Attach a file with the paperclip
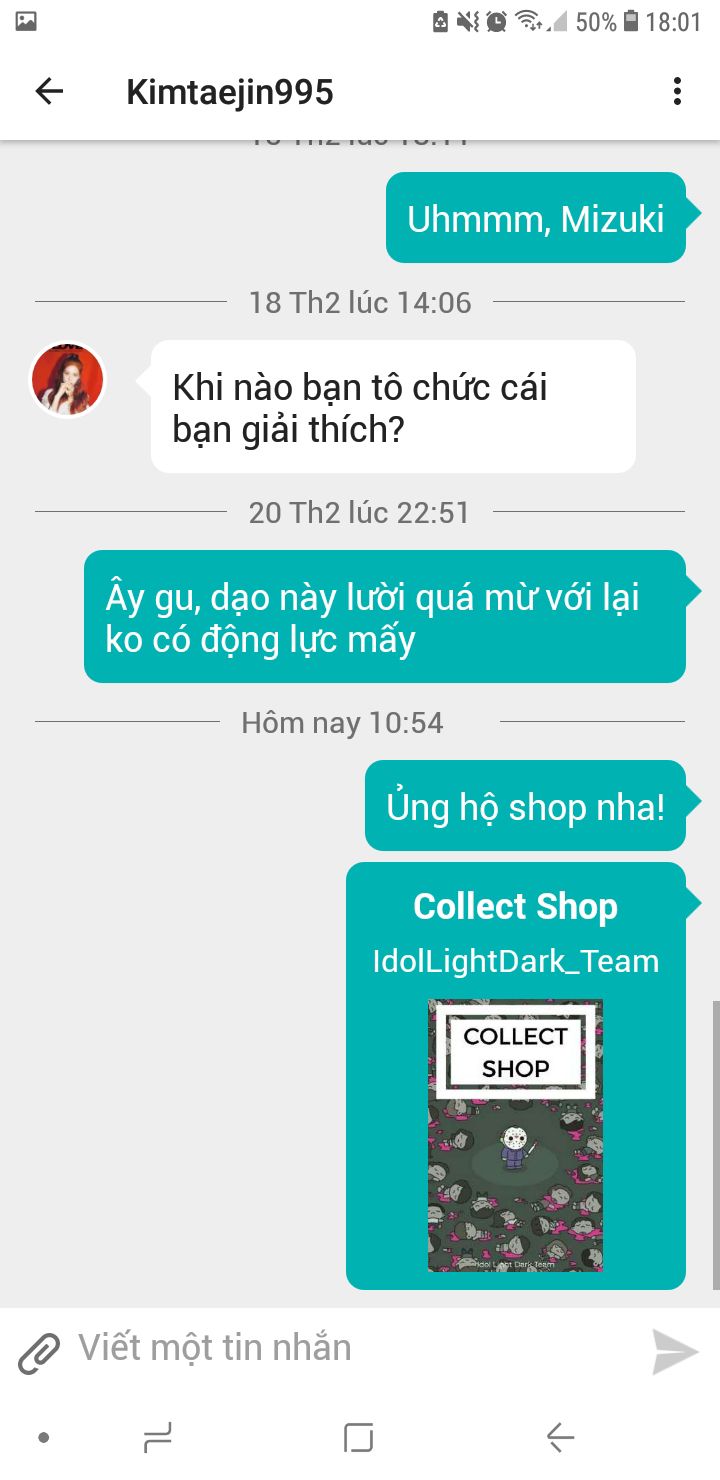Viewport: 720px width, 1480px height. pos(39,1352)
